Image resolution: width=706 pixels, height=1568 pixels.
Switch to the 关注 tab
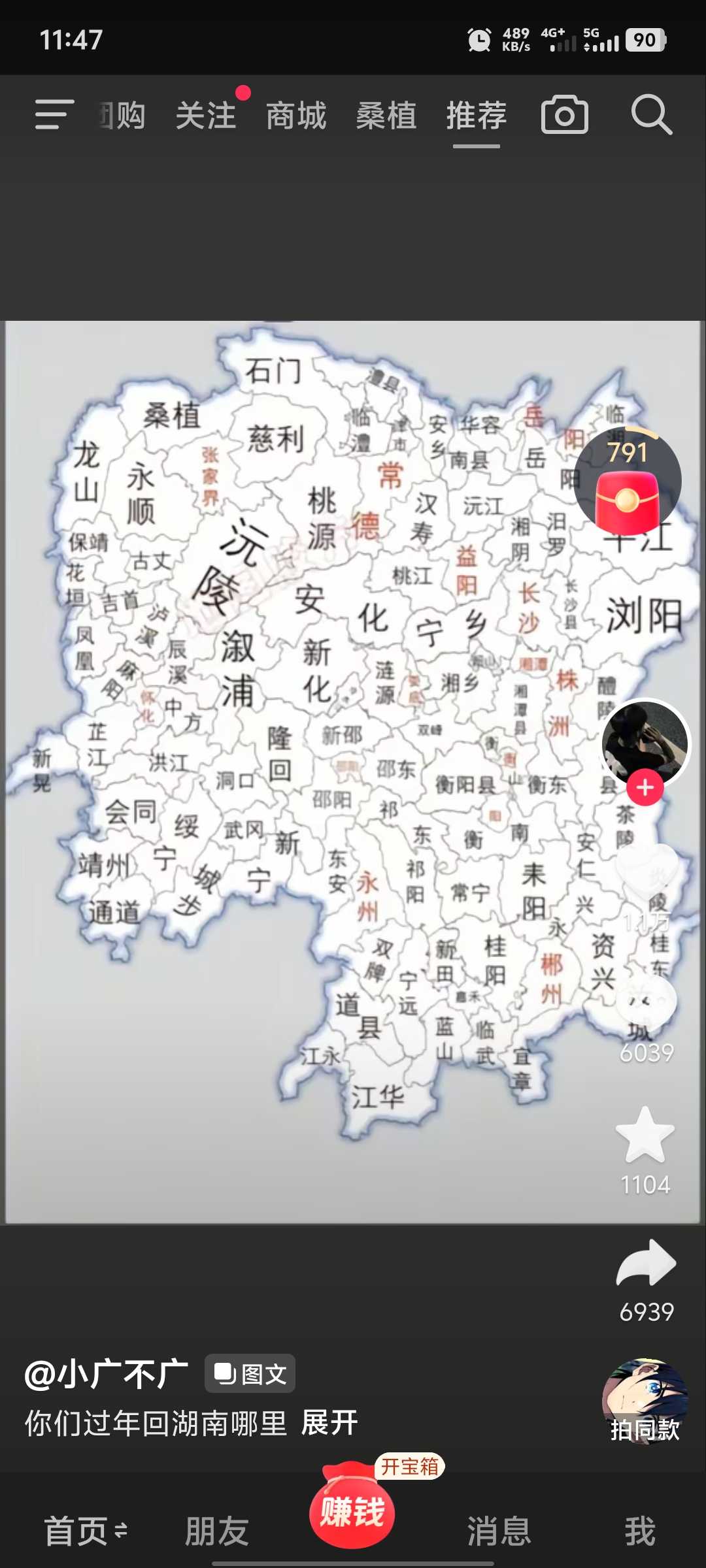click(206, 116)
